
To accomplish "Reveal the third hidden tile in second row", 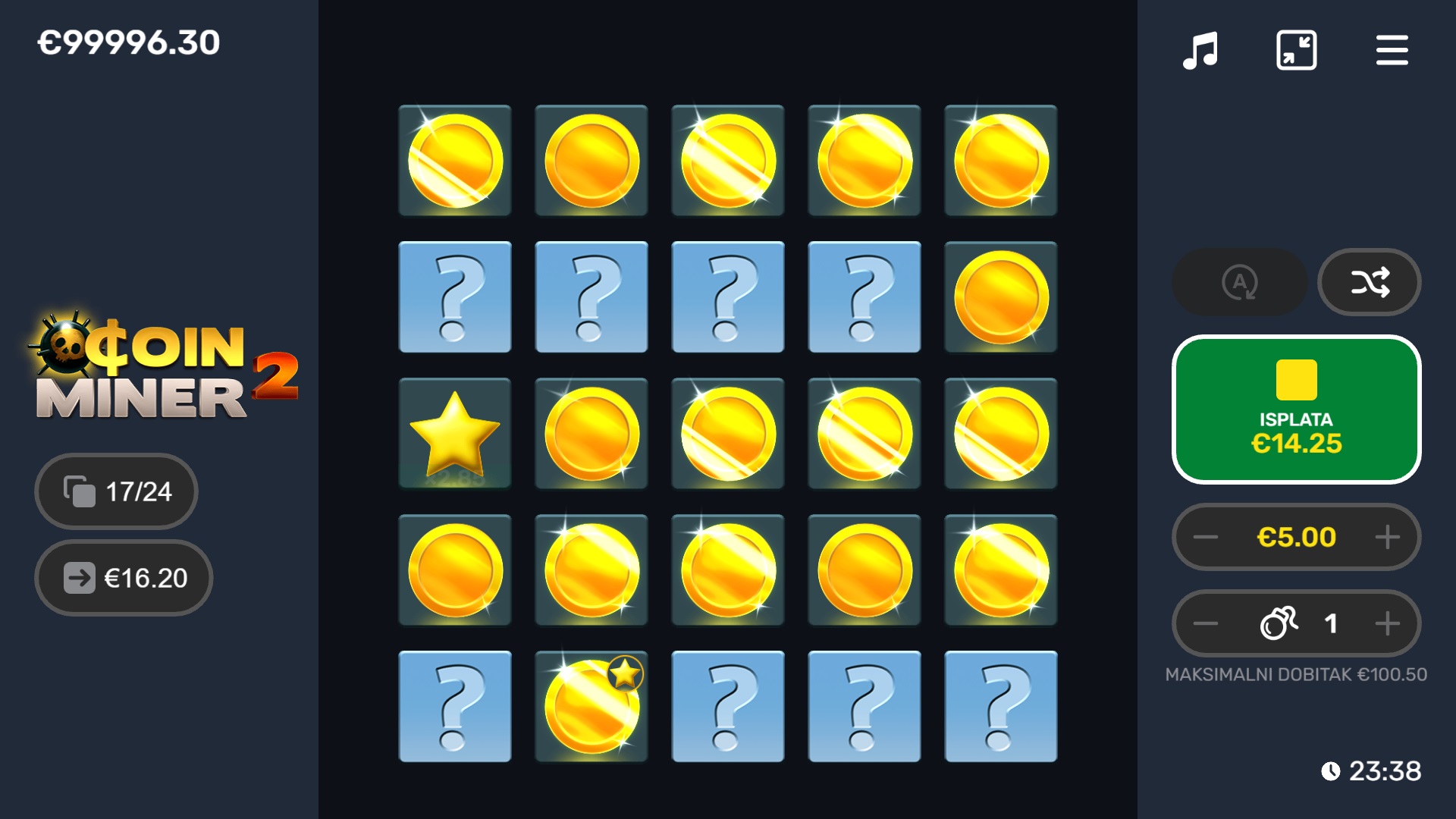I will (727, 297).
